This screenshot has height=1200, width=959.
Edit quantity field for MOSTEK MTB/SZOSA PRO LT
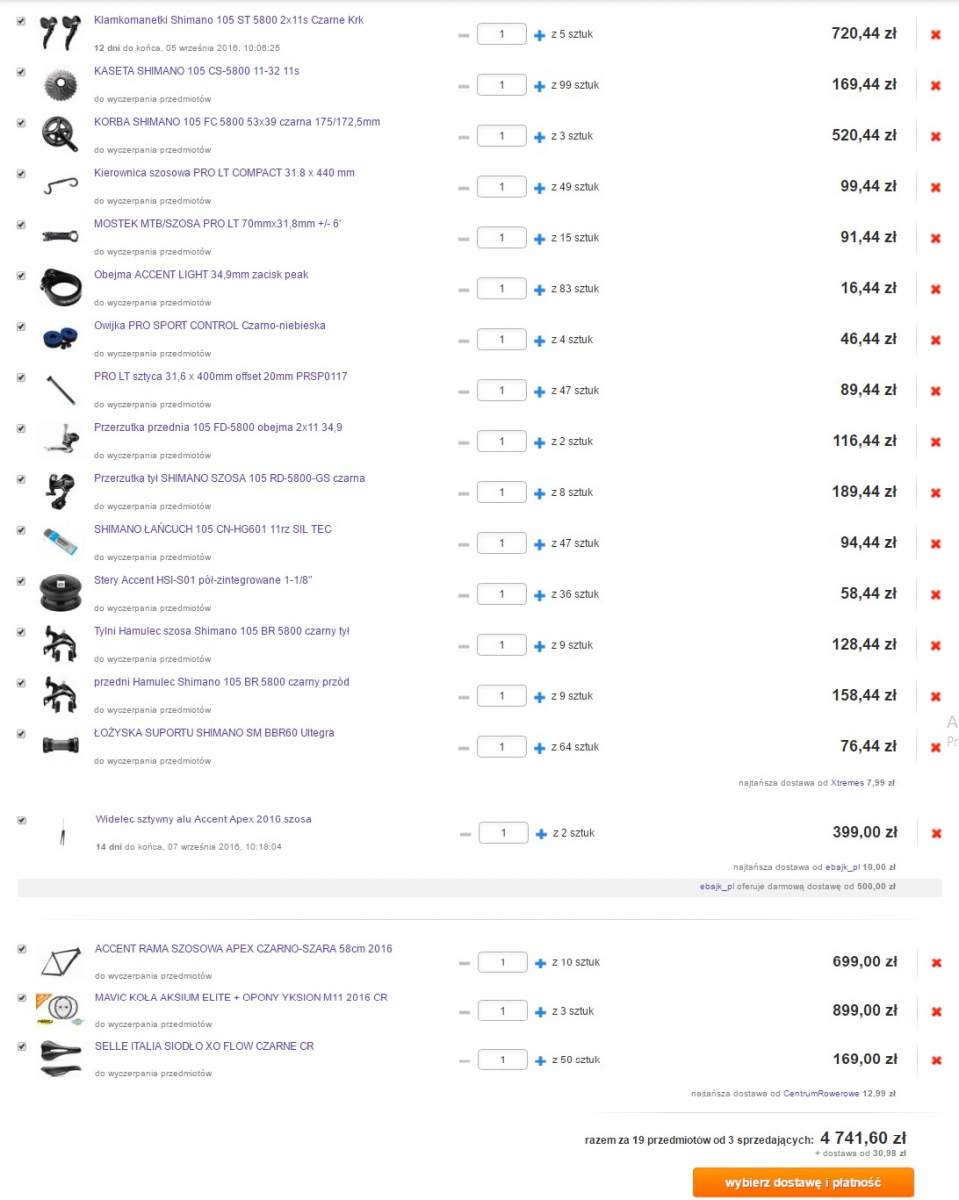[501, 238]
